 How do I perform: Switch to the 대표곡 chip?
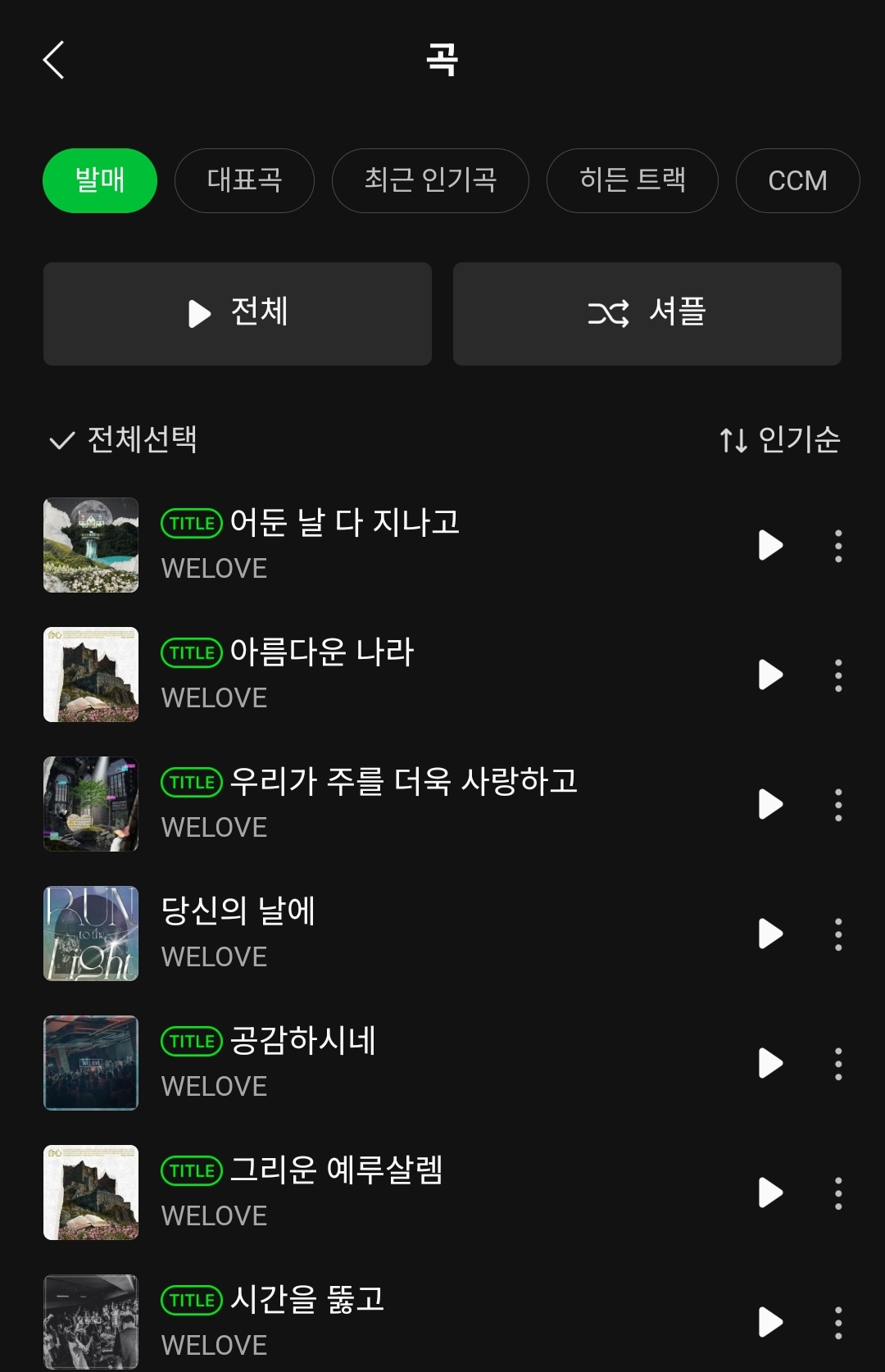click(244, 180)
